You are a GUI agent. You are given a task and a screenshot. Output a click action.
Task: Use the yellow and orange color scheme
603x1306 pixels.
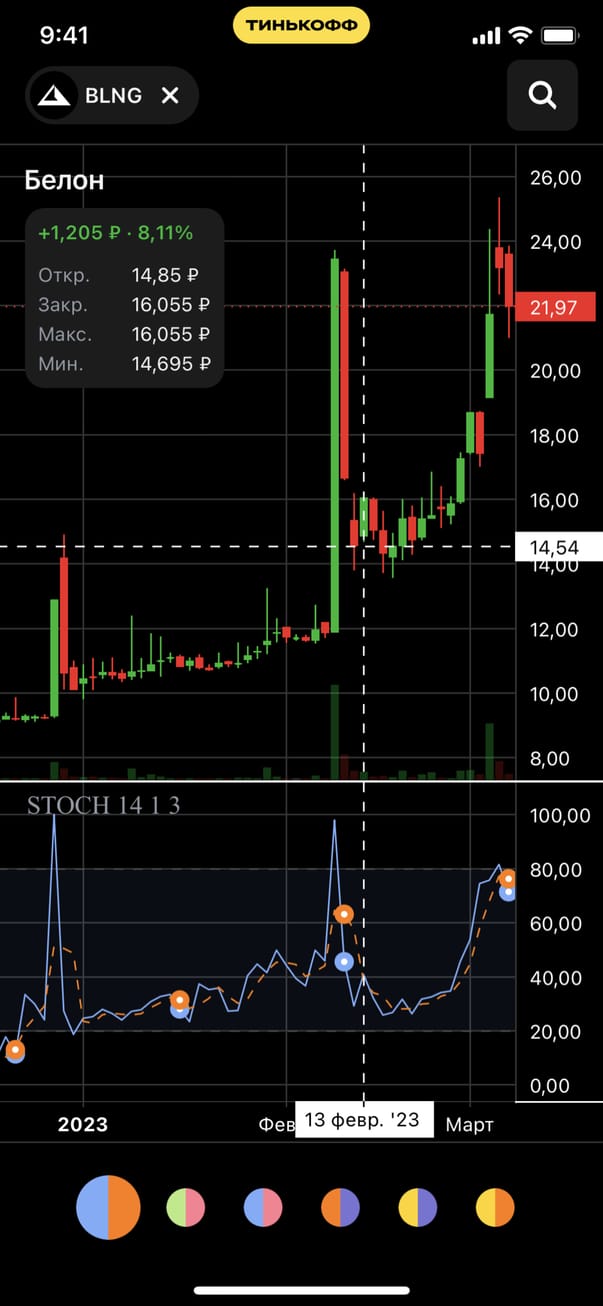(x=495, y=1207)
